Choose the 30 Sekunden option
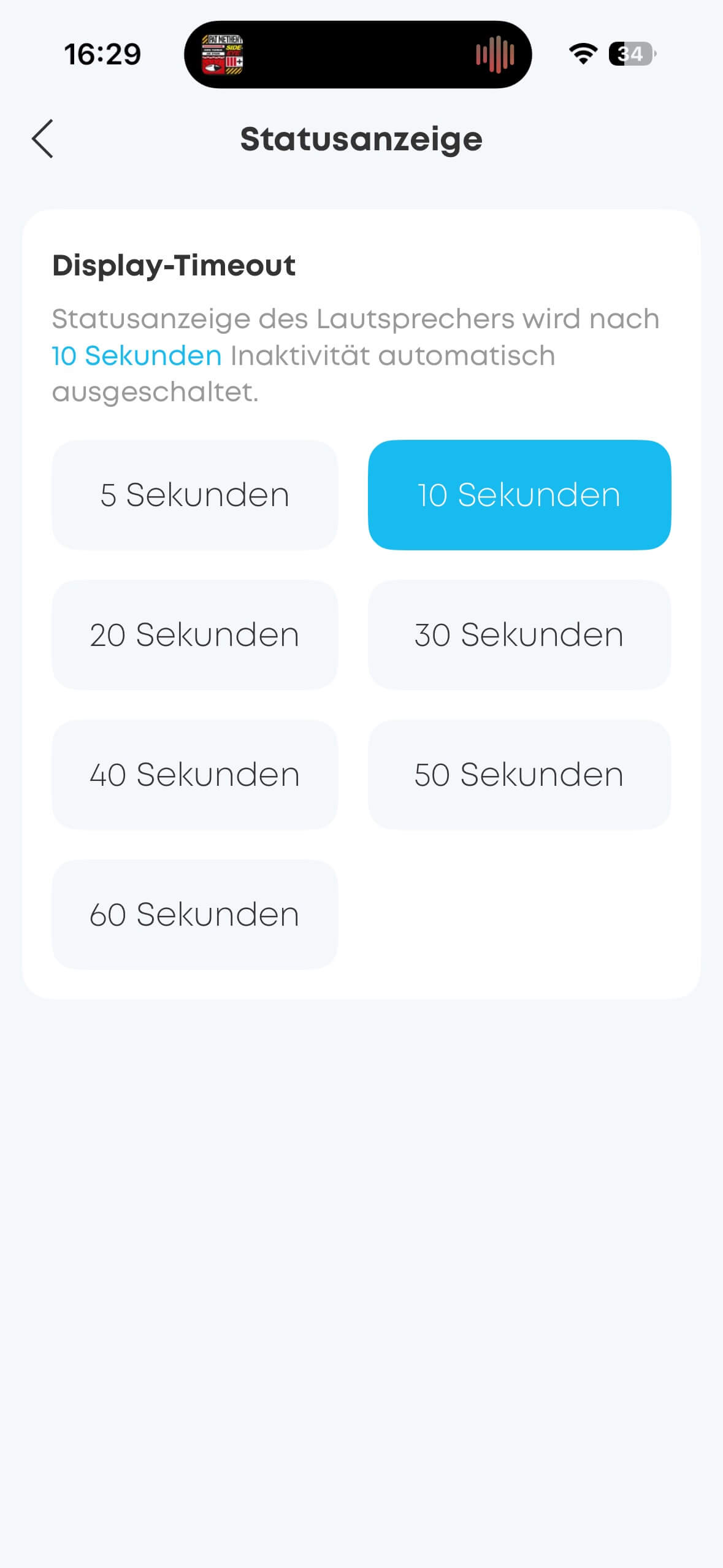The width and height of the screenshot is (723, 1568). point(519,635)
